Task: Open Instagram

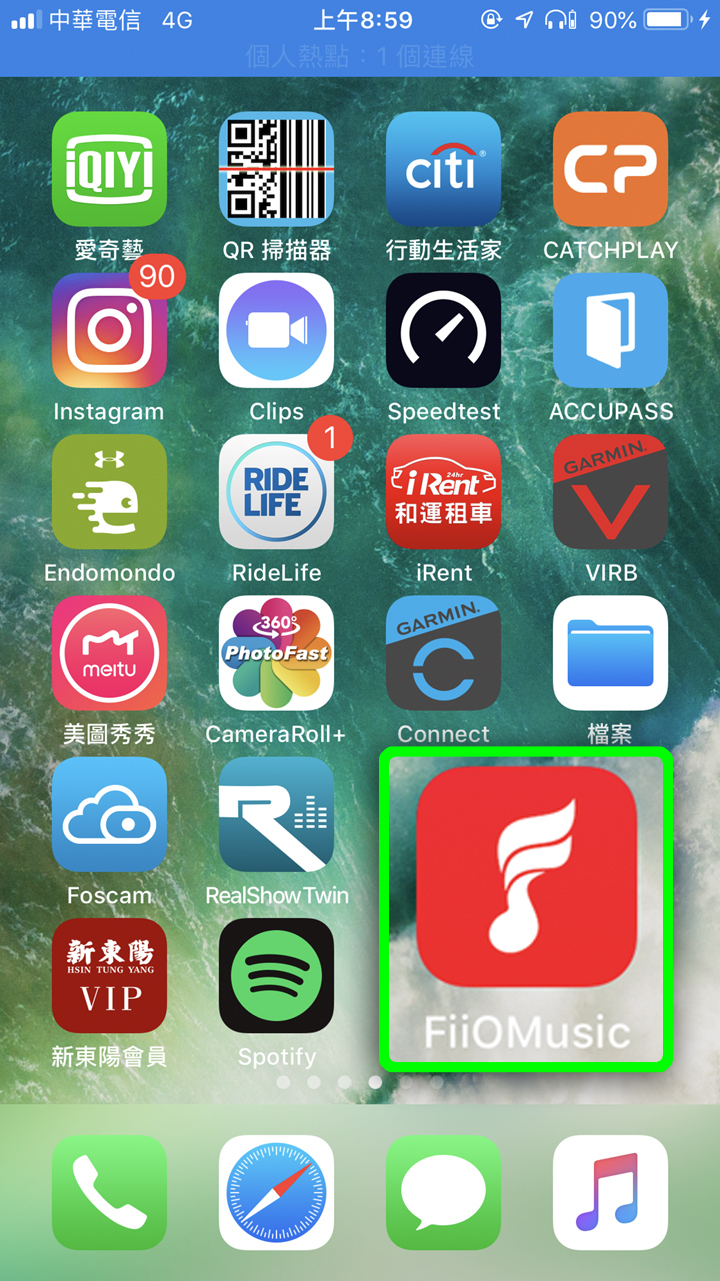Action: (109, 331)
